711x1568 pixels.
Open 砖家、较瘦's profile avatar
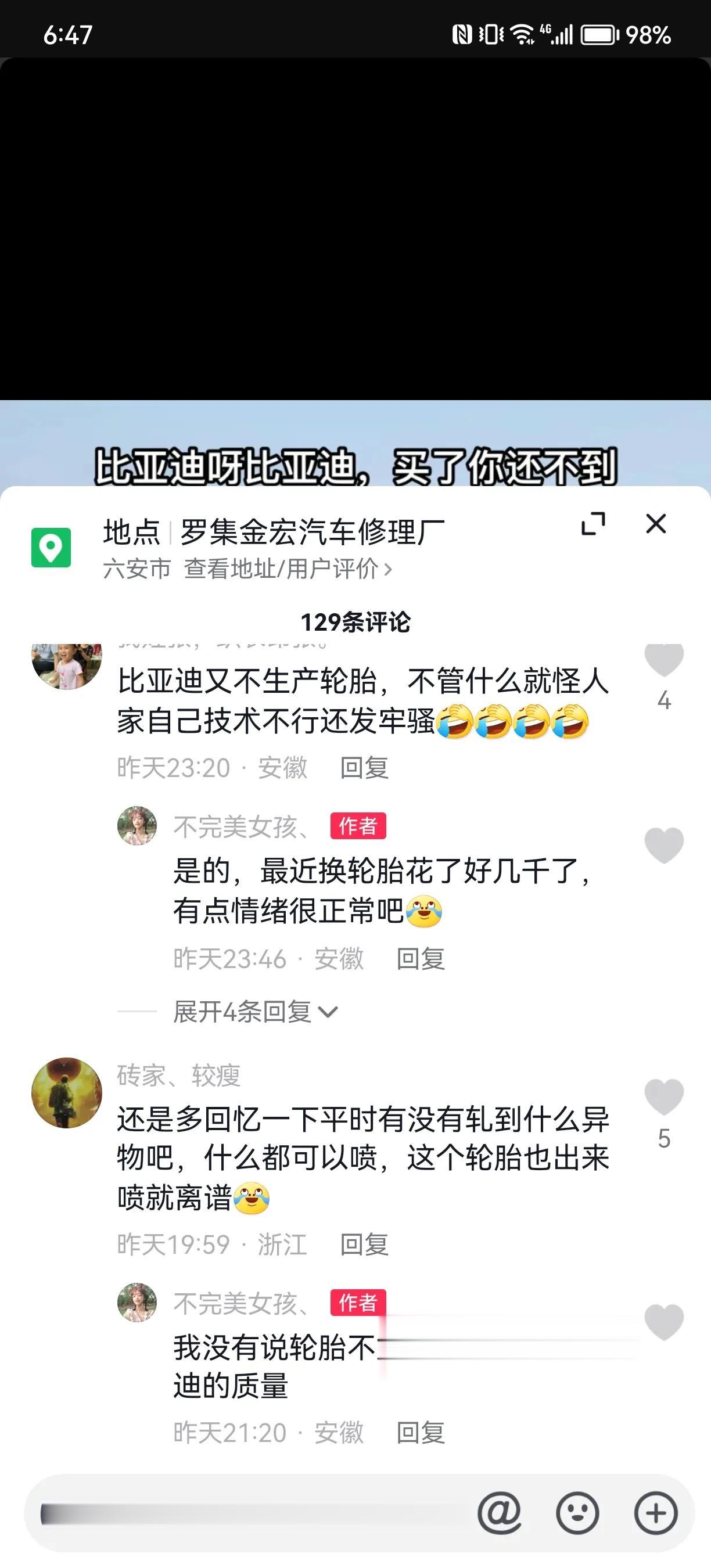[x=67, y=1092]
